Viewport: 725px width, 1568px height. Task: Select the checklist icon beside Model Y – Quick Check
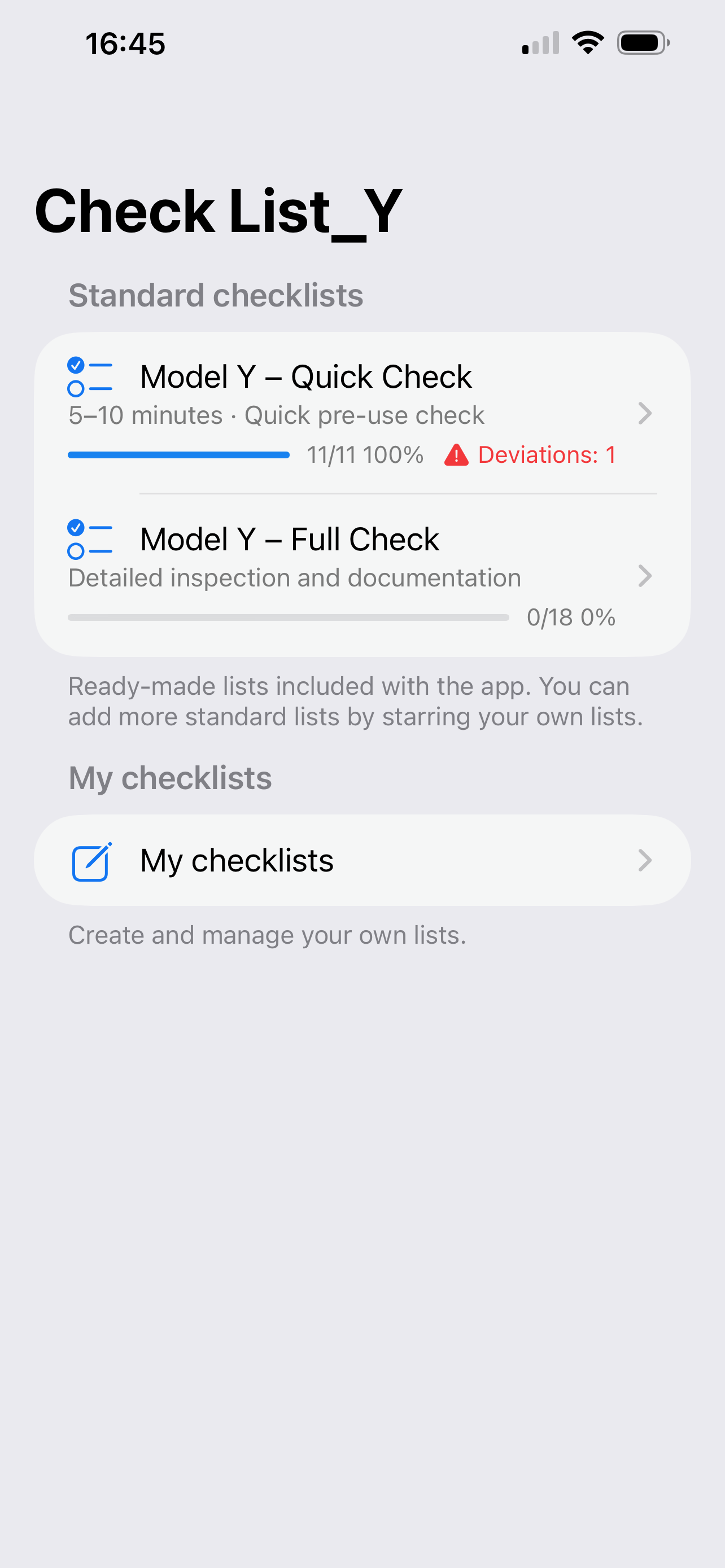(90, 375)
